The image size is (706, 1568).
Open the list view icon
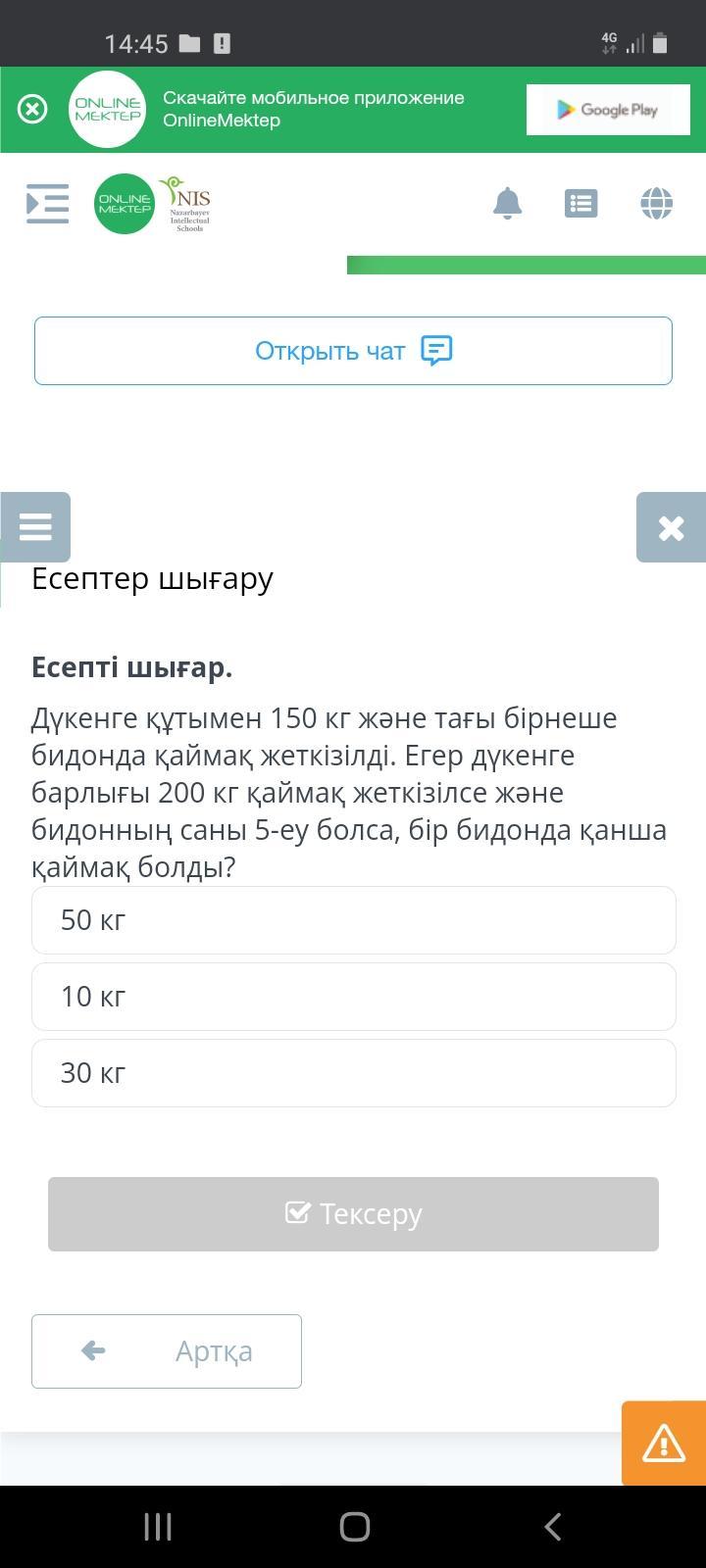(580, 204)
